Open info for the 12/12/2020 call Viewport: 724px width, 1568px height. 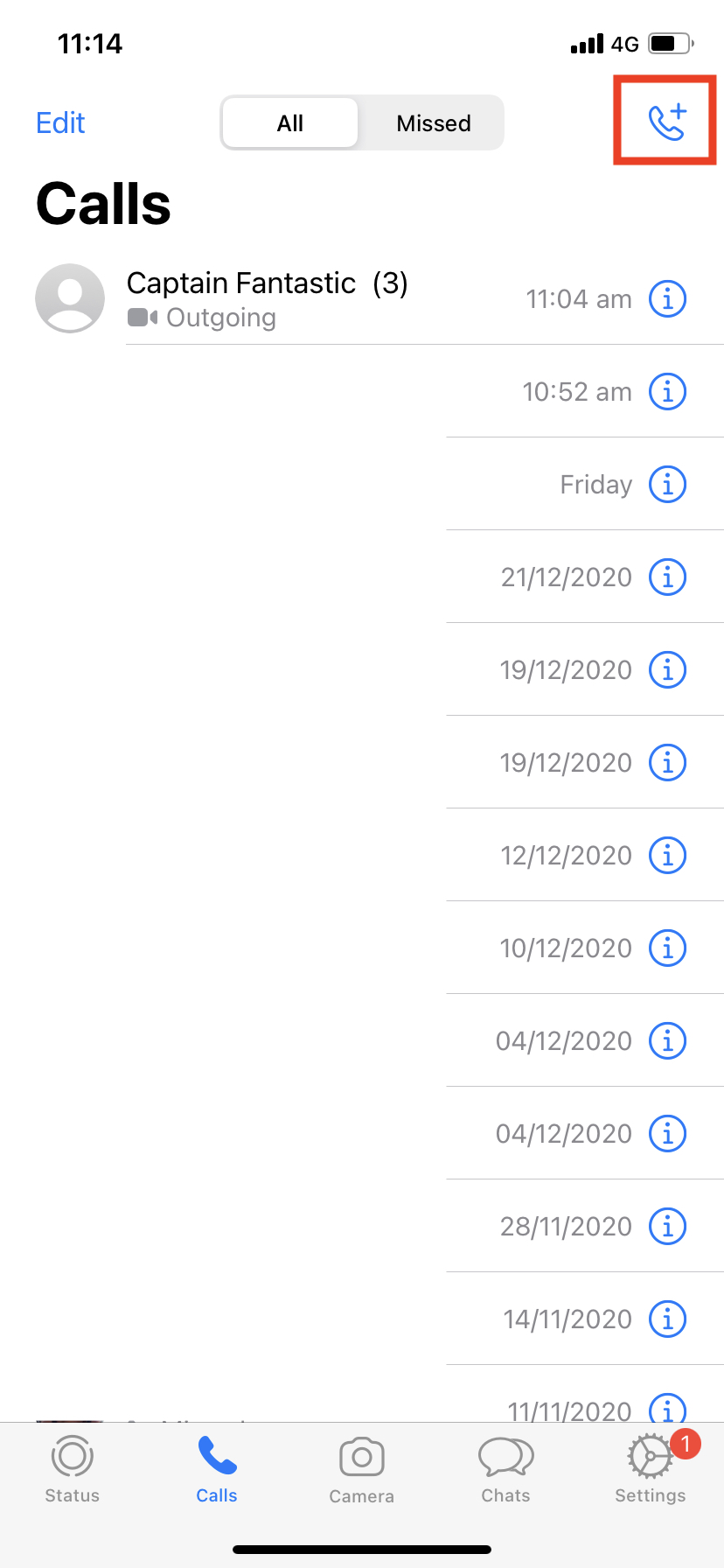click(667, 855)
